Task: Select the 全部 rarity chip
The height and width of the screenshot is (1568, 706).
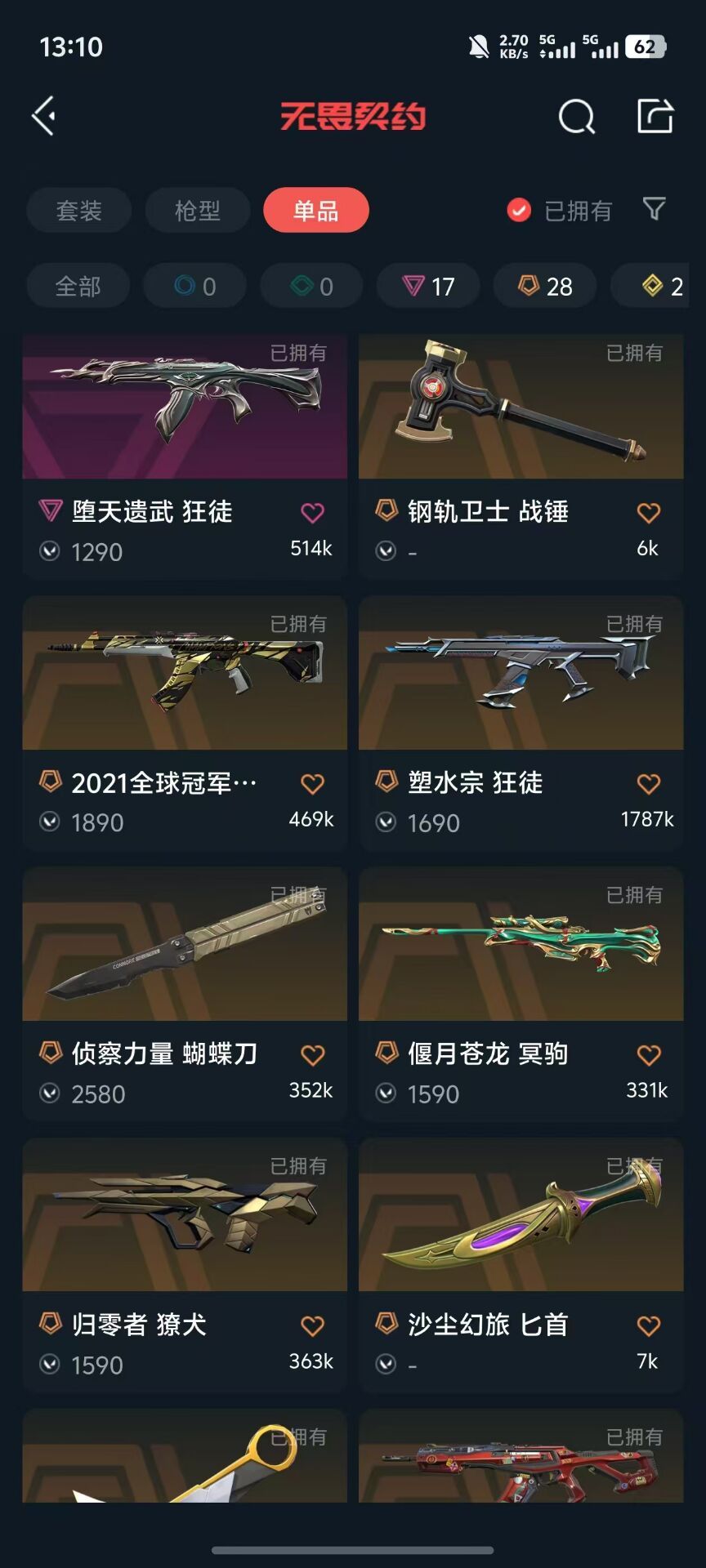Action: click(x=78, y=286)
